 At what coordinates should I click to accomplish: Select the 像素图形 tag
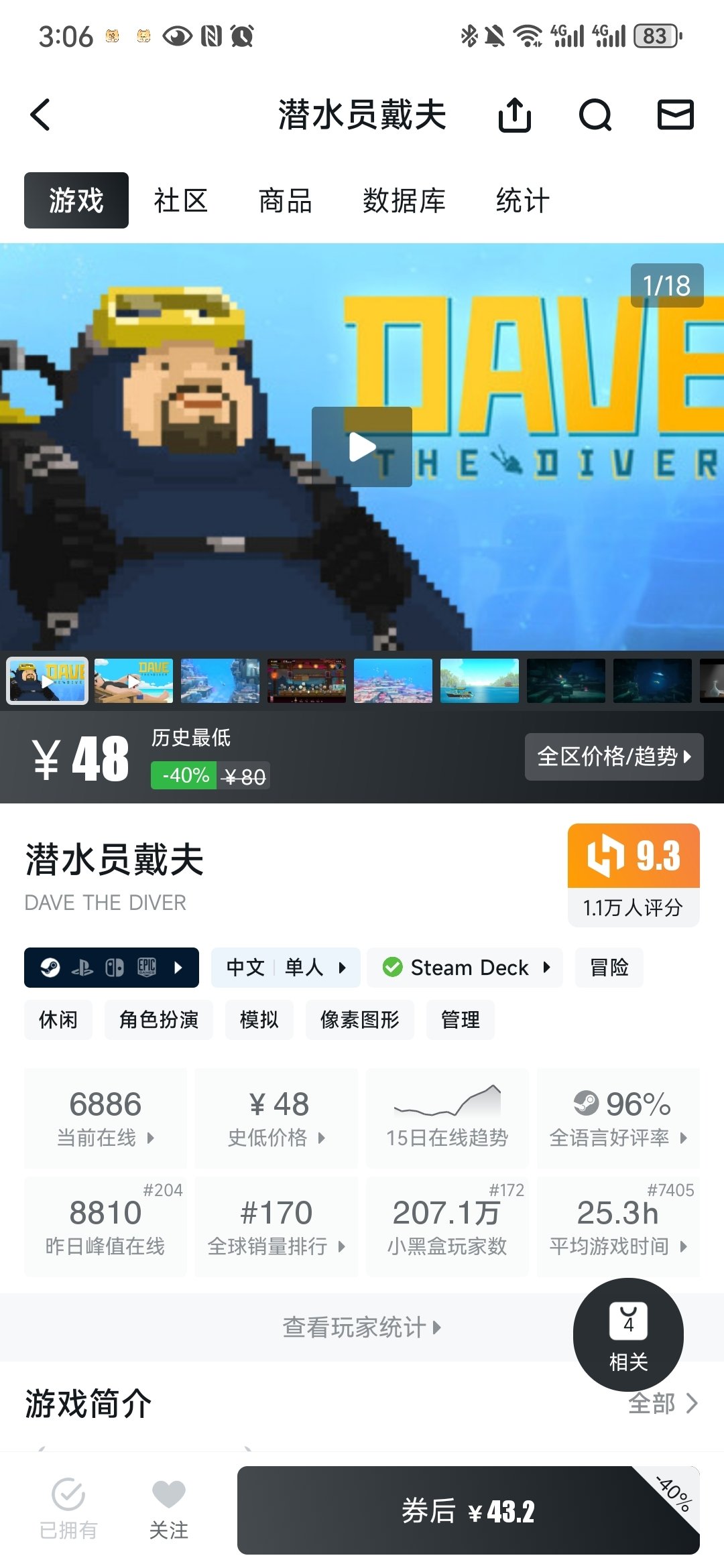coord(359,1020)
